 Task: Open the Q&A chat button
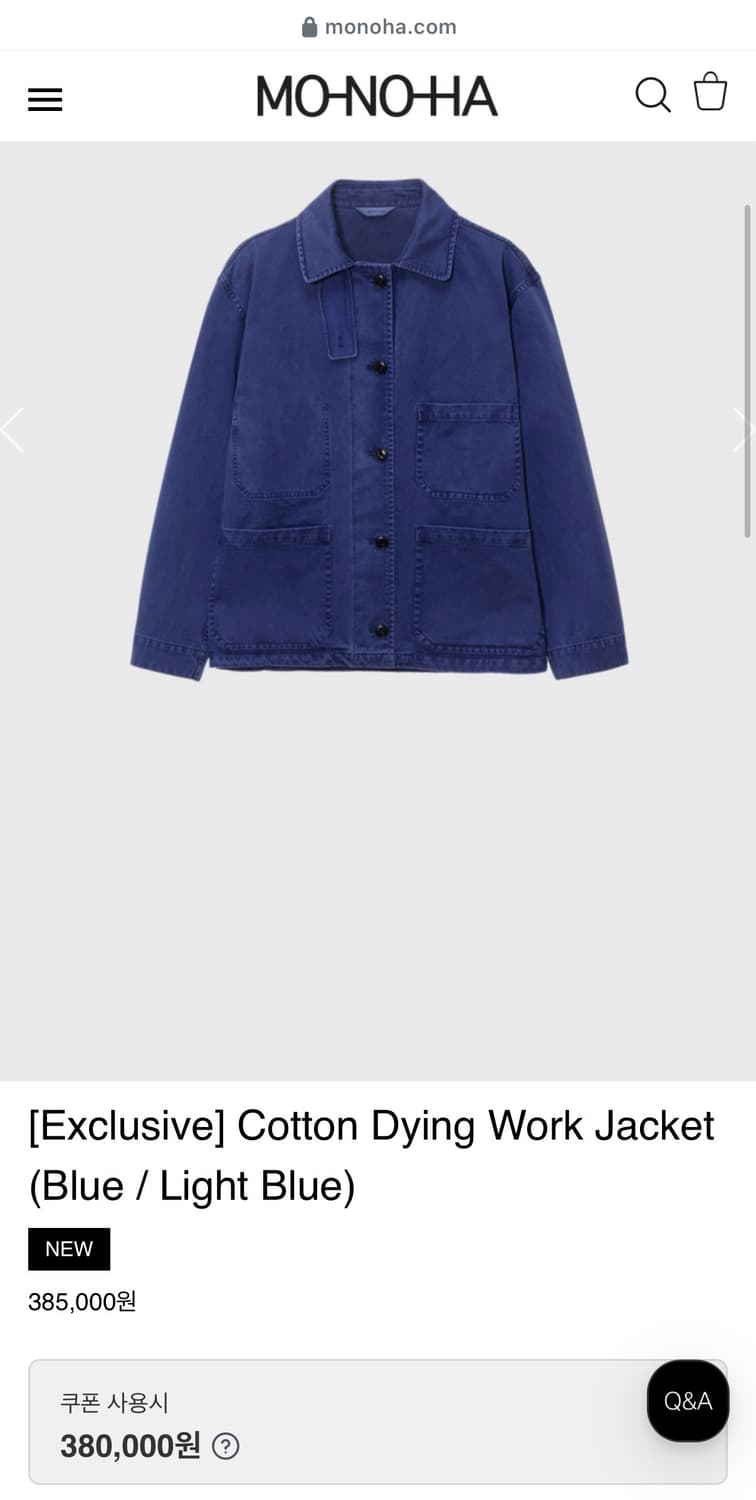coord(688,1401)
